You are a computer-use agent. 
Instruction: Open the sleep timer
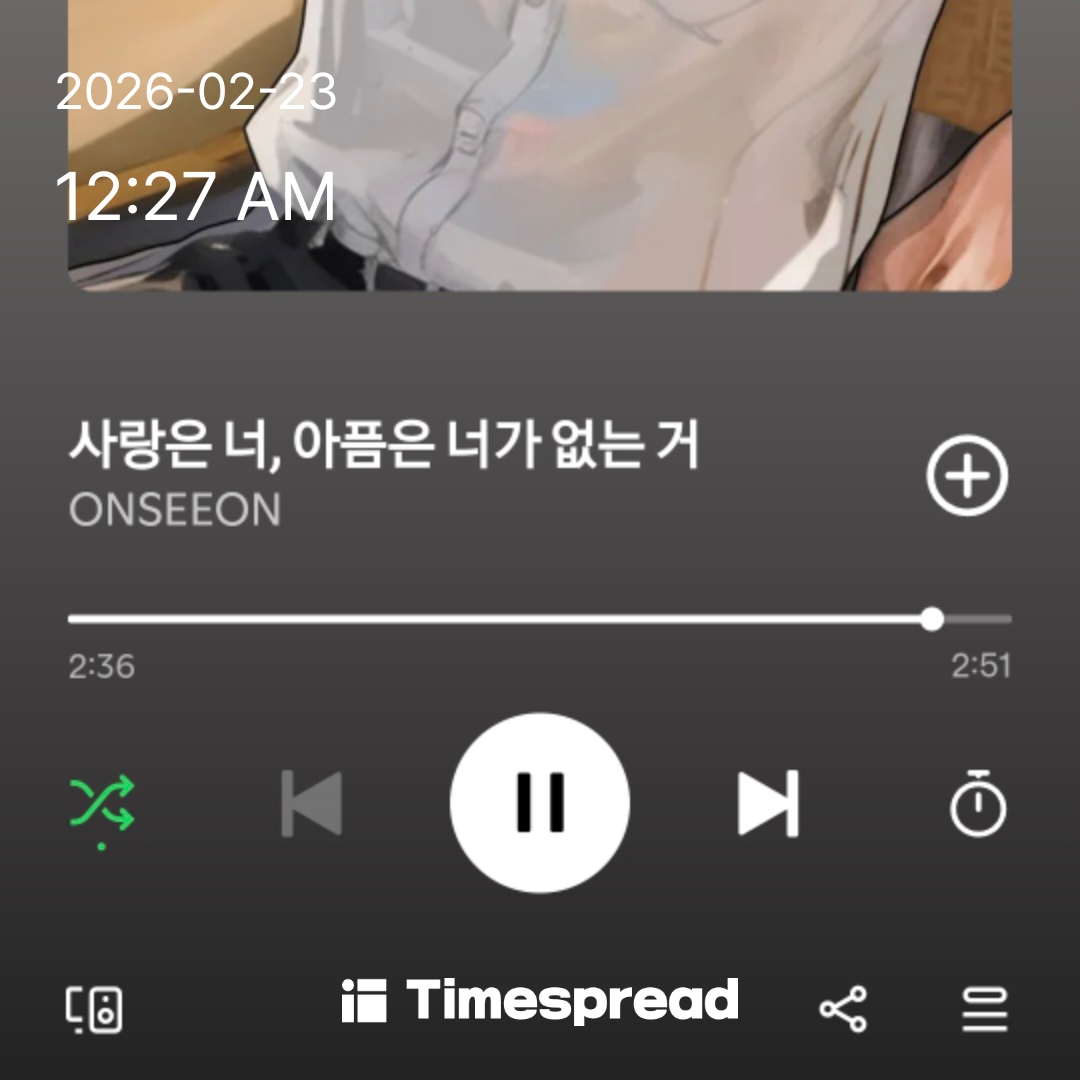(x=977, y=804)
